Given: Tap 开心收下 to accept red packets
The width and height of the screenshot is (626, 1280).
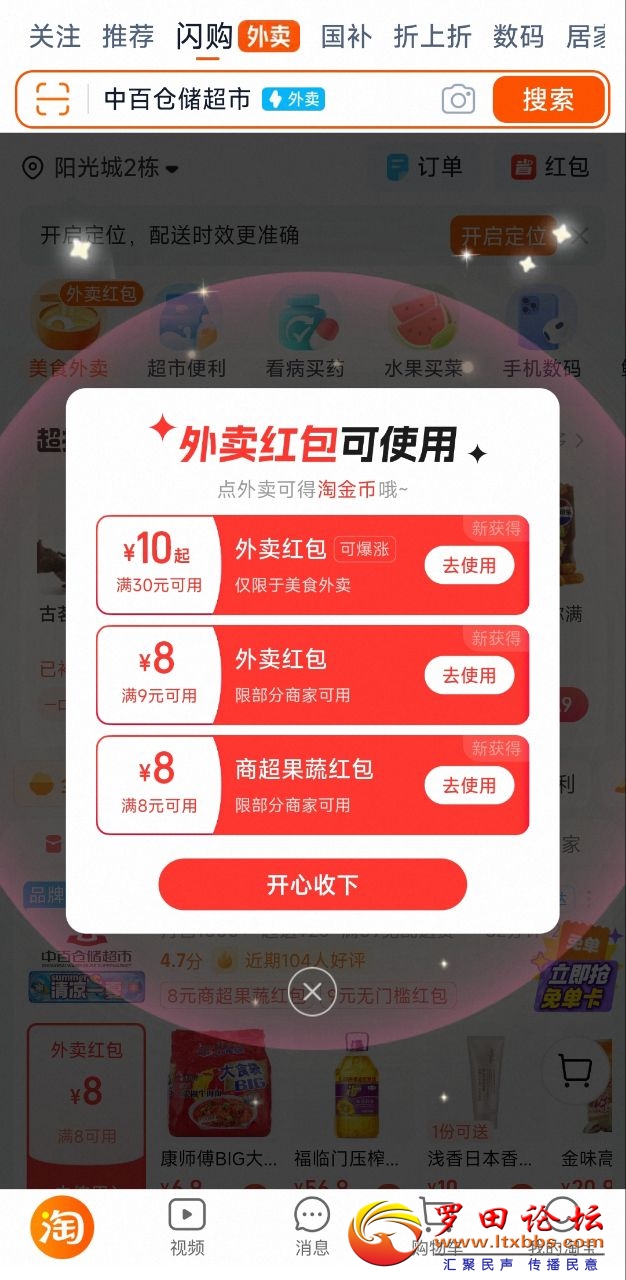Looking at the screenshot, I should (312, 885).
